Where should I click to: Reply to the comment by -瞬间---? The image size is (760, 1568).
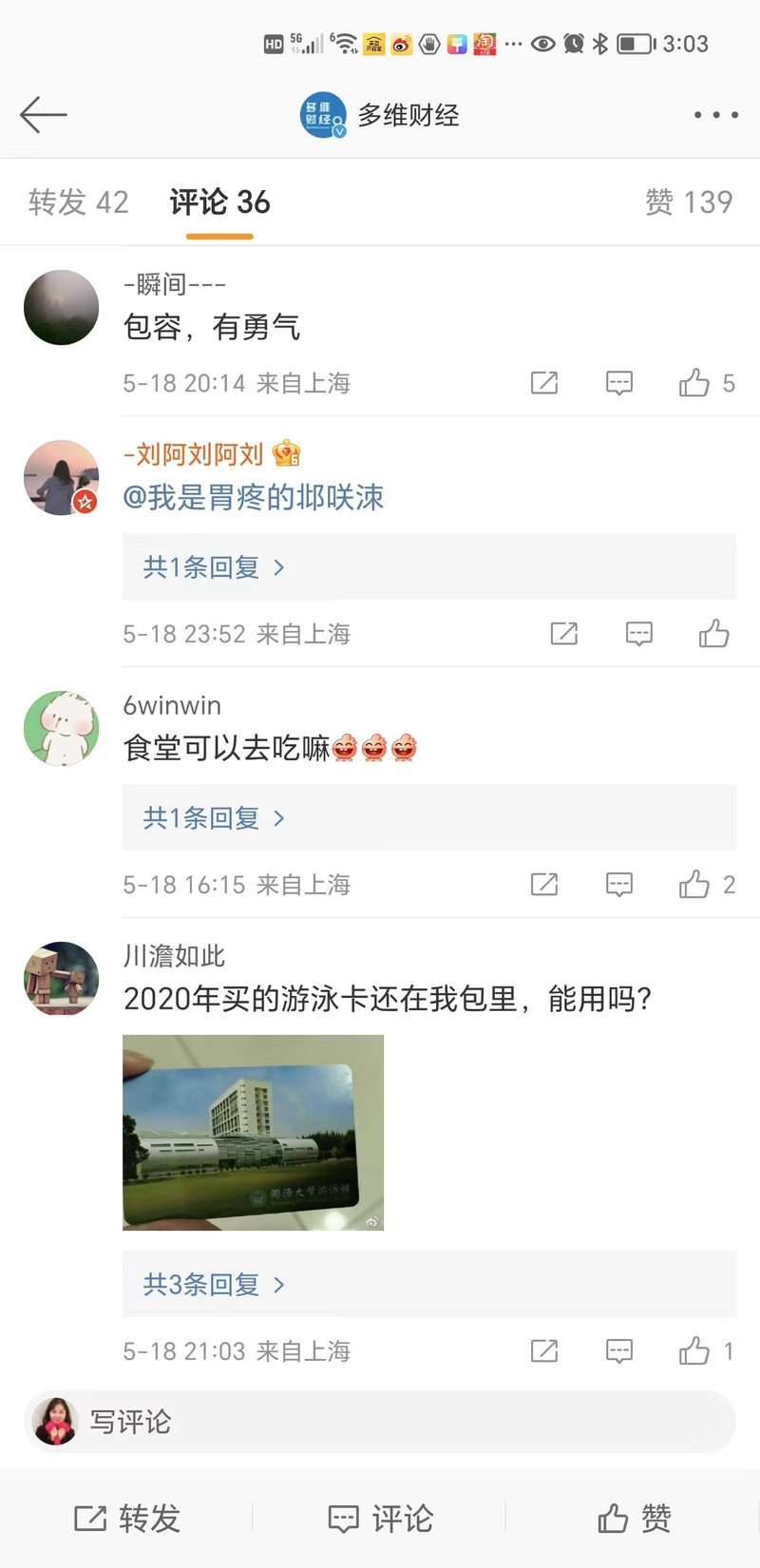pyautogui.click(x=619, y=383)
